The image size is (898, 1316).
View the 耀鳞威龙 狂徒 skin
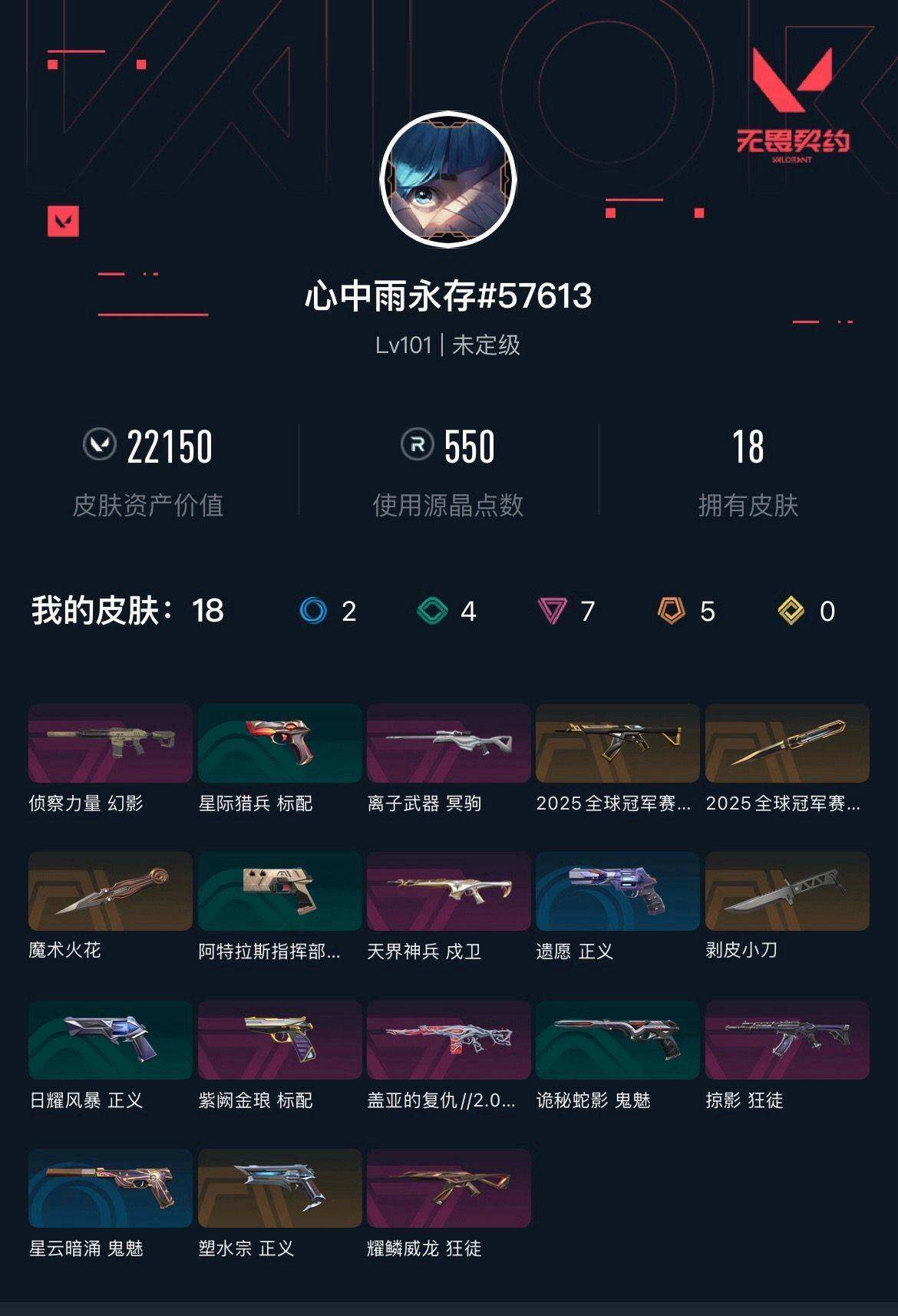click(x=448, y=1189)
